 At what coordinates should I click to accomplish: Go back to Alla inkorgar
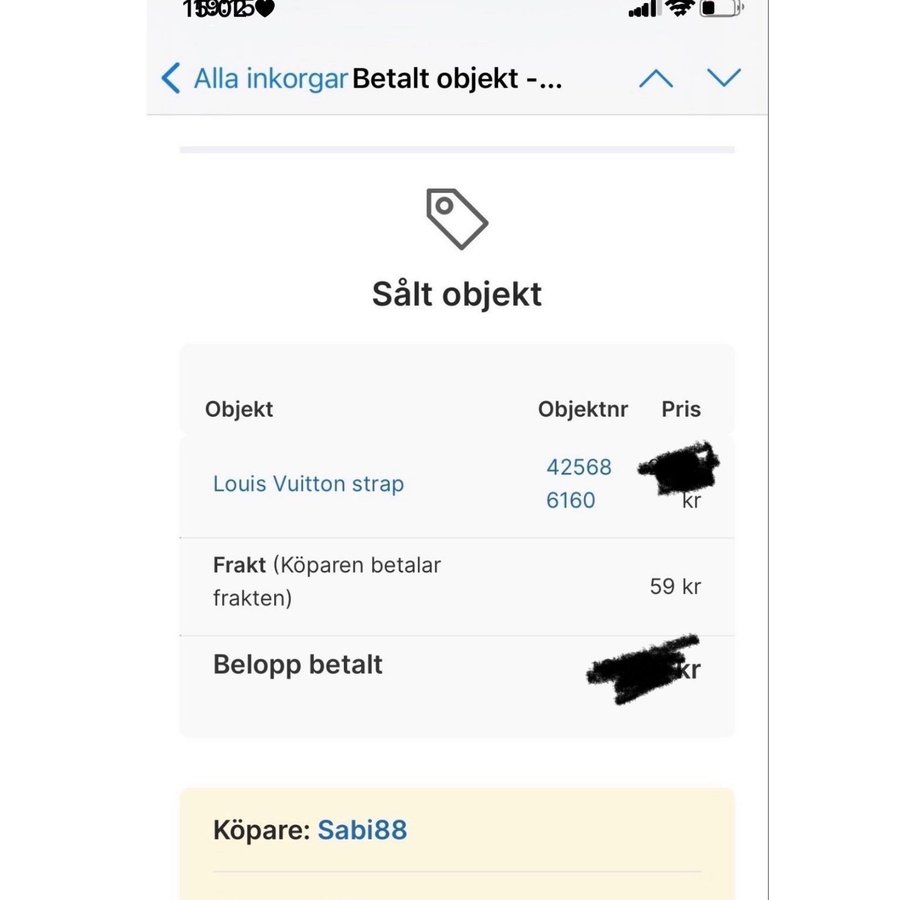255,78
